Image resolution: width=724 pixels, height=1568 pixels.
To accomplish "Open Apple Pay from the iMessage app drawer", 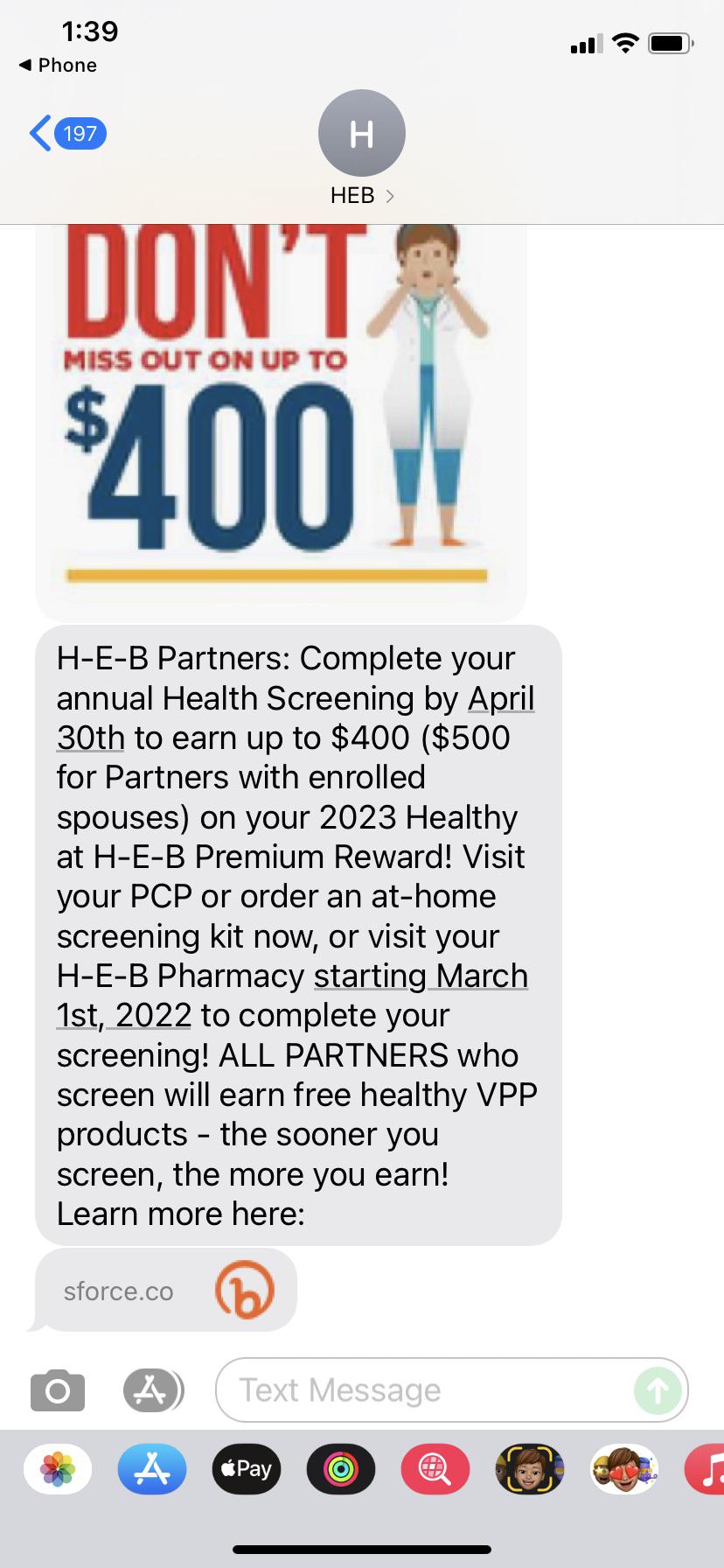I will coord(246,1469).
